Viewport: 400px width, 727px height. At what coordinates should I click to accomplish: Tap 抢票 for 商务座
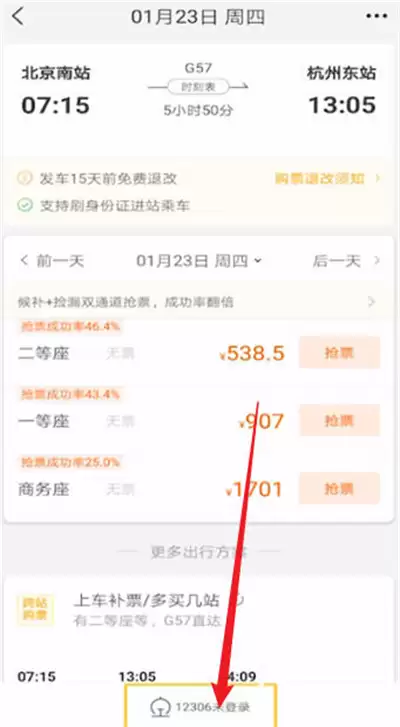339,488
